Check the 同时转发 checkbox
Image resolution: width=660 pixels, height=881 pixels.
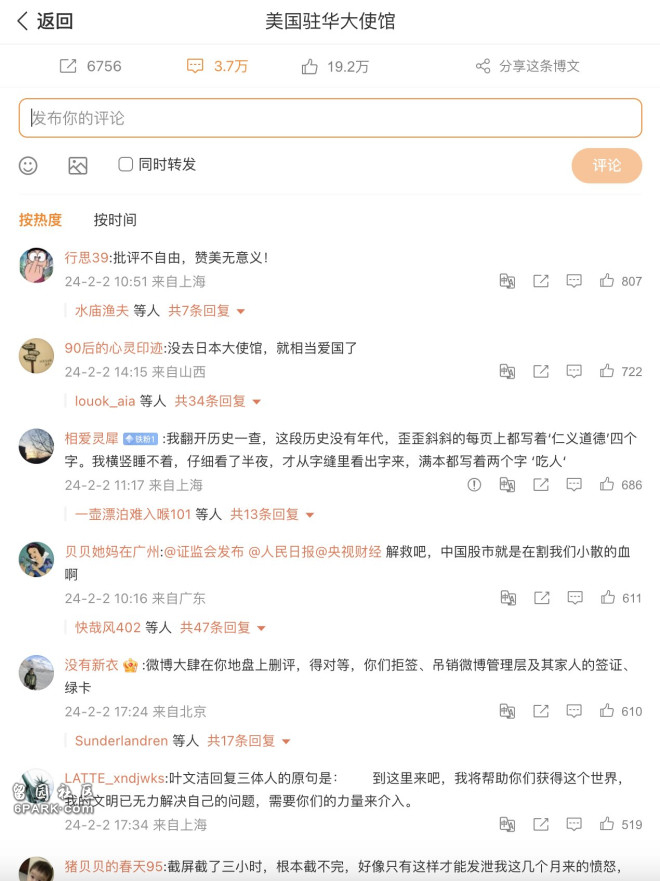(126, 164)
